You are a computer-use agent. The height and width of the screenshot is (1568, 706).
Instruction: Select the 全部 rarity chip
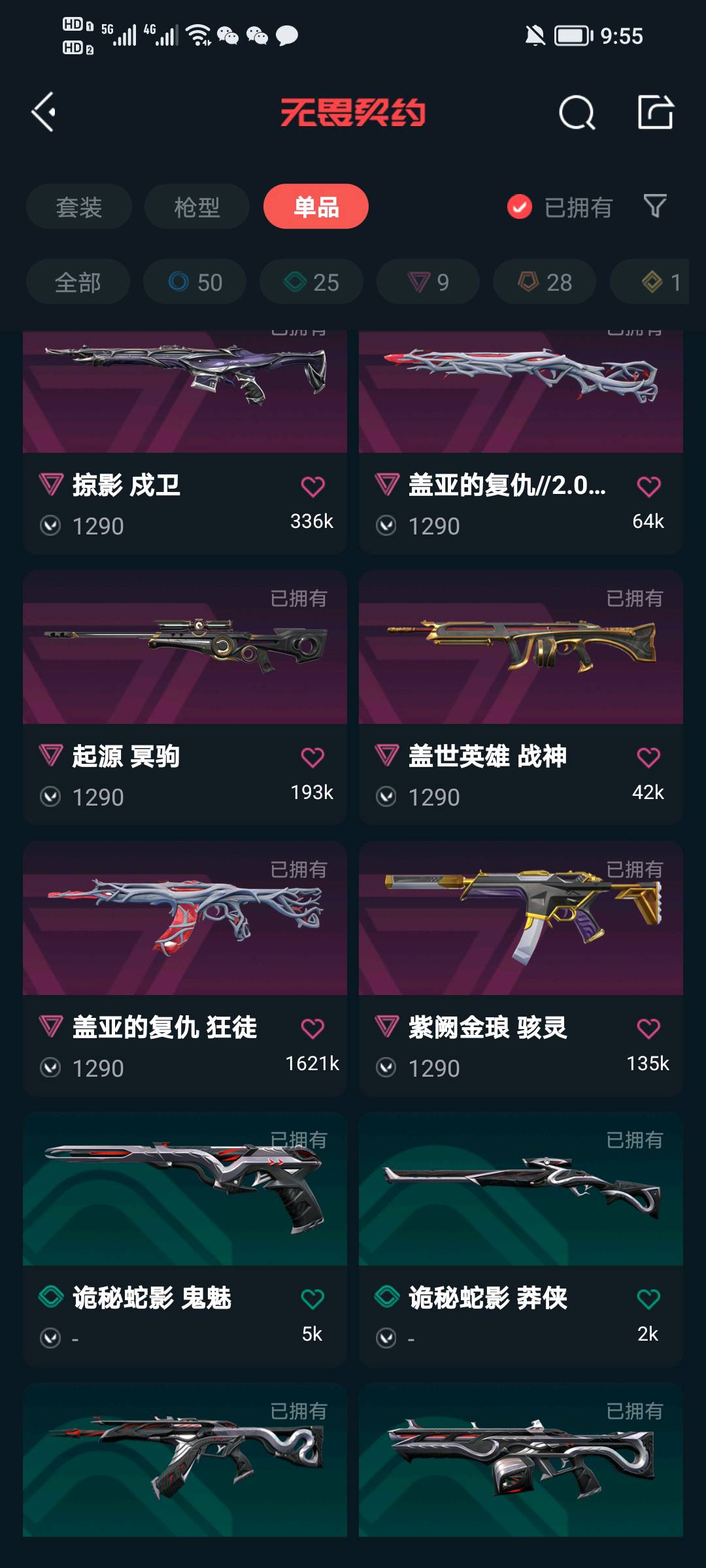78,282
